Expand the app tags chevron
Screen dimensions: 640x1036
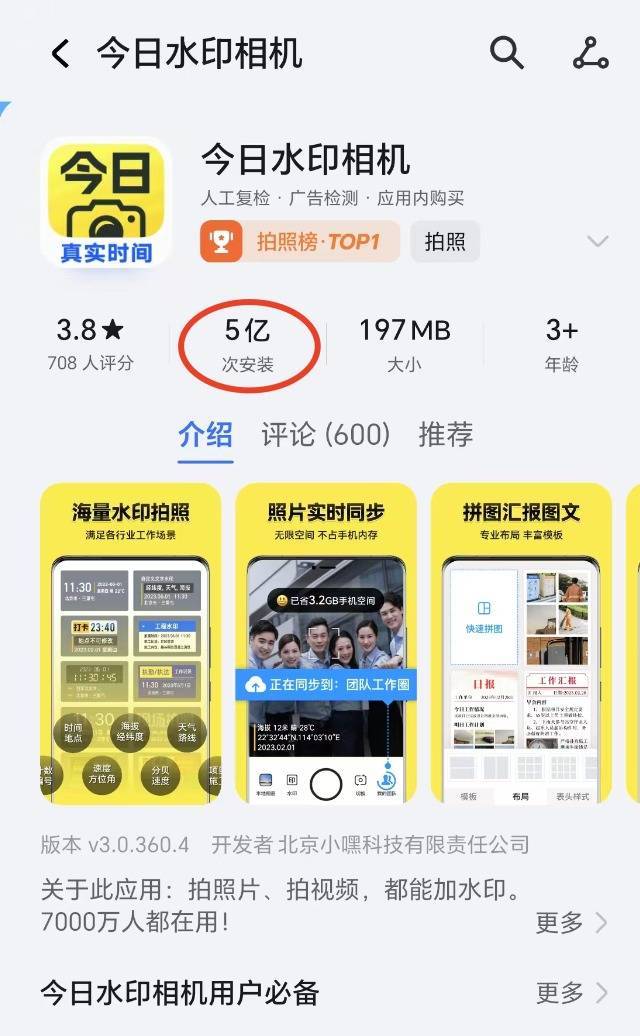point(598,241)
